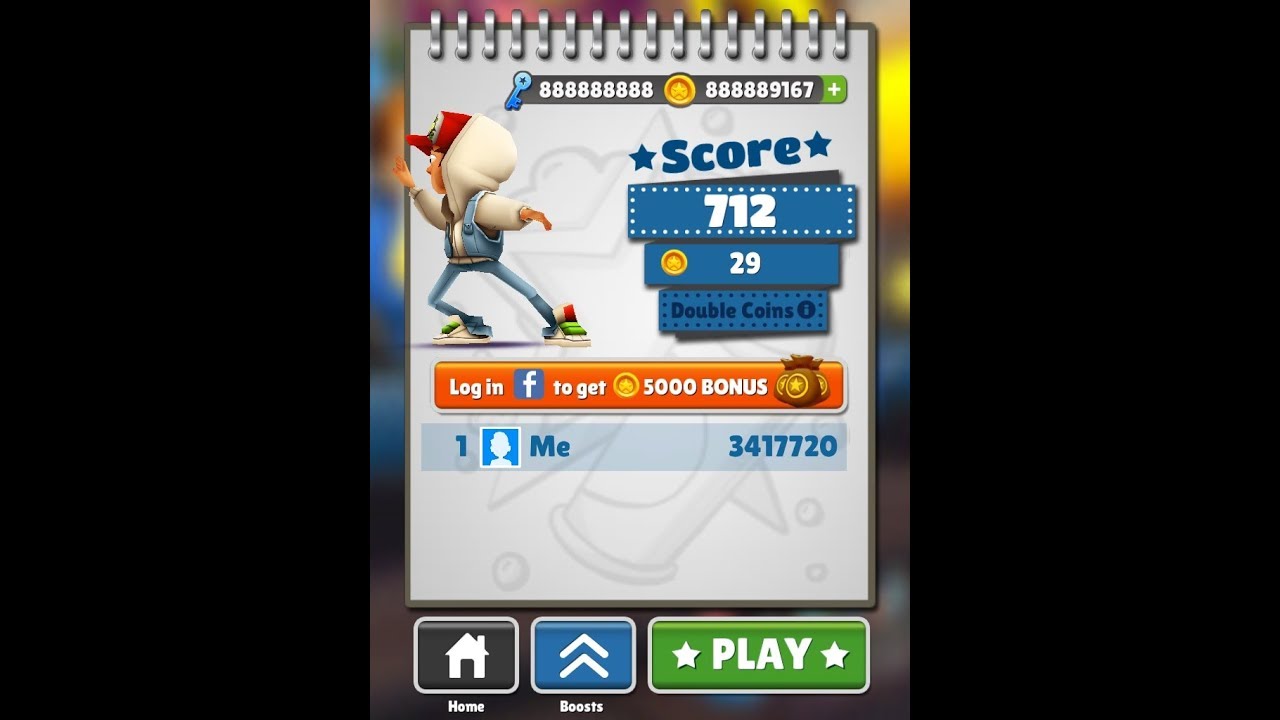1280x720 pixels.
Task: Open the 'Me' leaderboard entry
Action: tap(633, 447)
